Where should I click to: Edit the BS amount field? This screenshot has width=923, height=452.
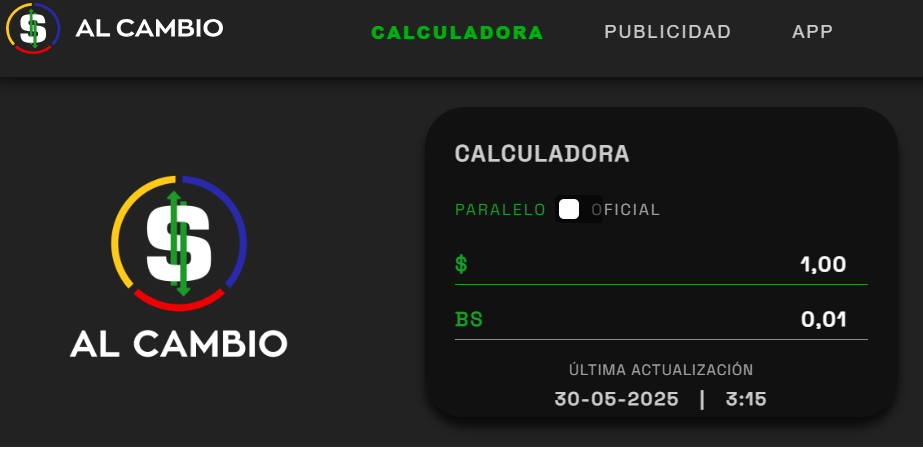700,320
